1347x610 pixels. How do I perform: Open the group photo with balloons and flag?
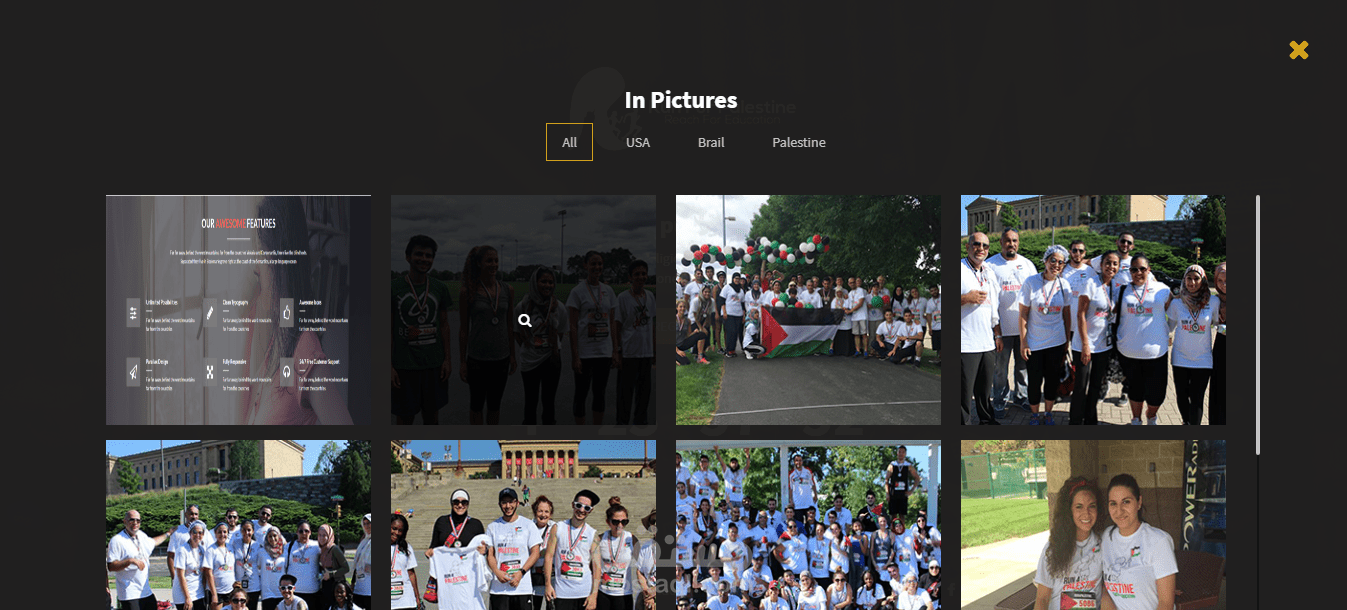click(808, 310)
